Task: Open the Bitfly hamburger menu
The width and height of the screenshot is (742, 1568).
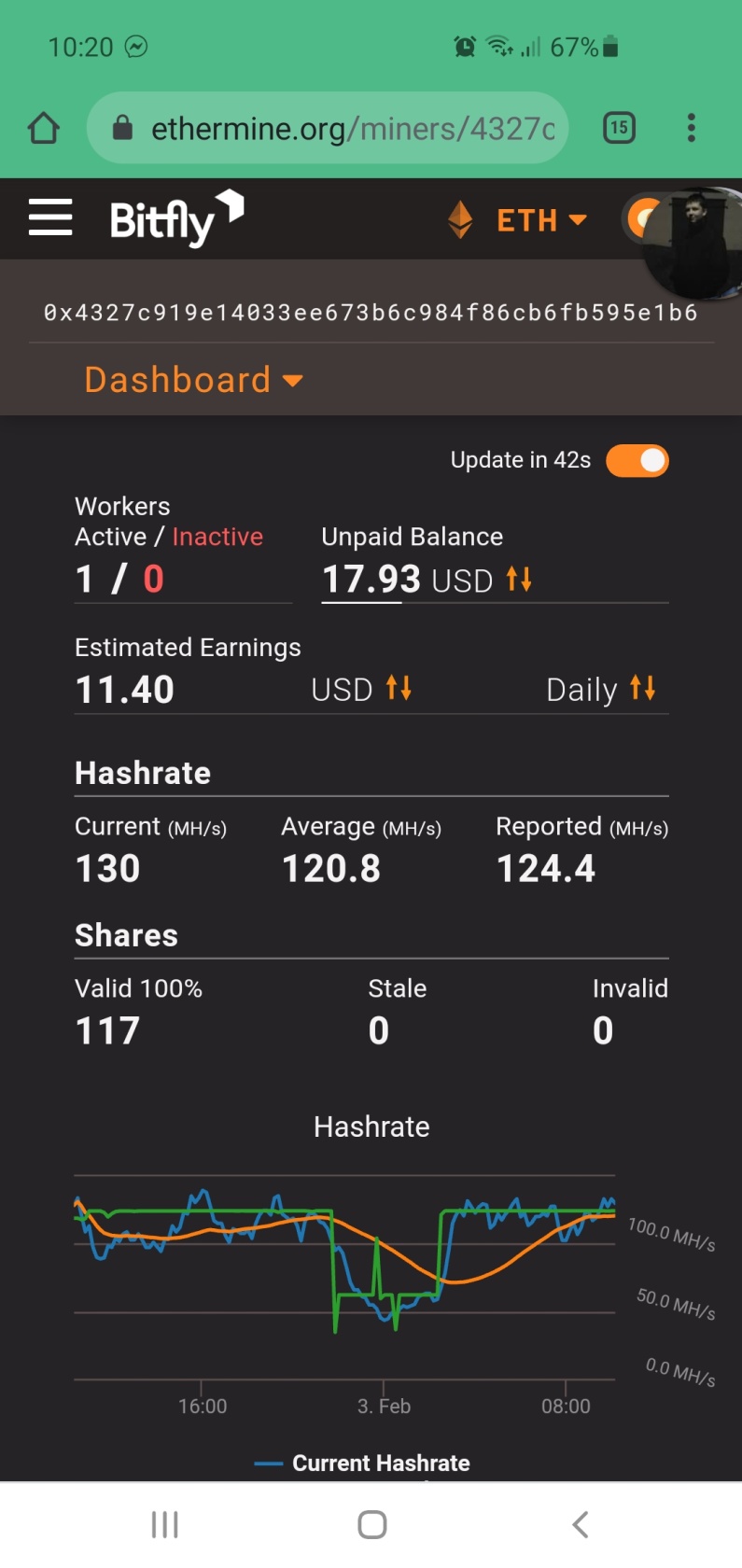Action: point(50,217)
